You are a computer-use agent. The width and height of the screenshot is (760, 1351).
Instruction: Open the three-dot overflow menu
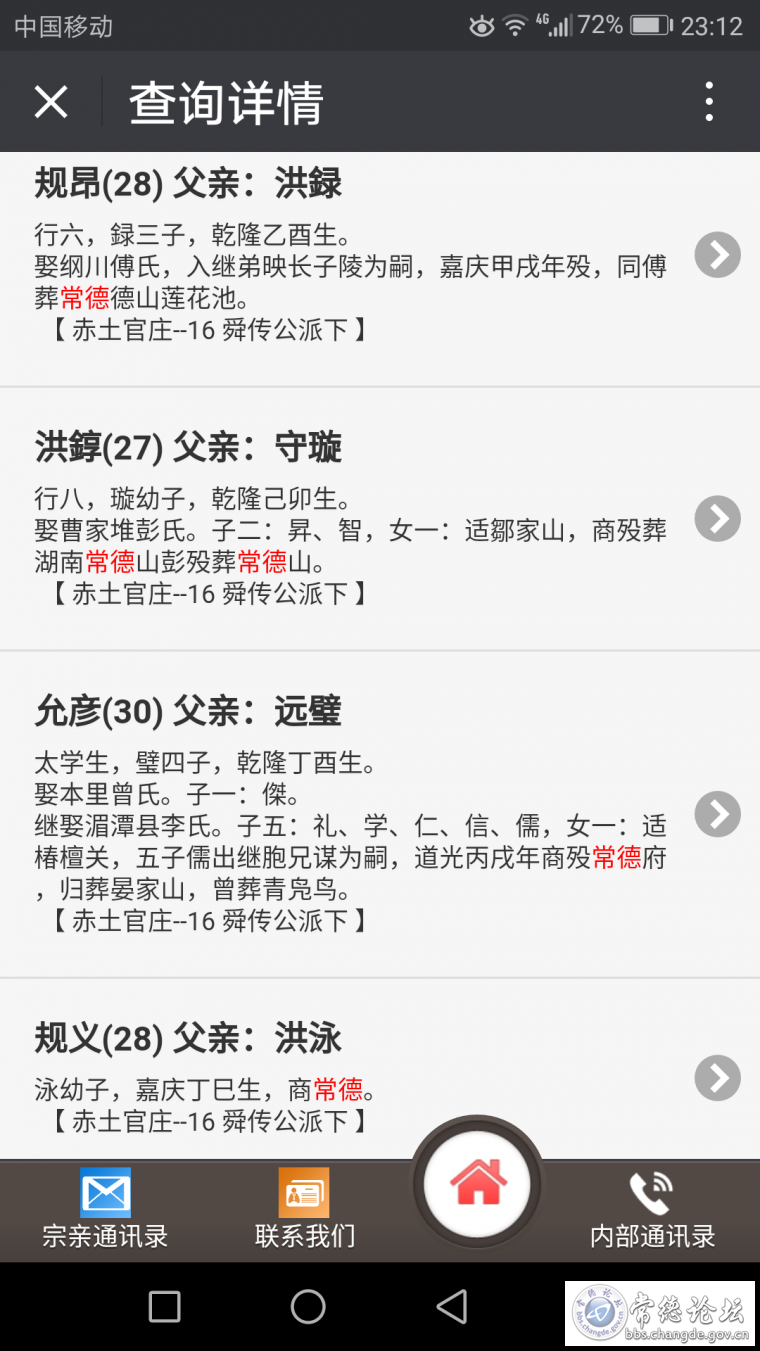tap(709, 102)
